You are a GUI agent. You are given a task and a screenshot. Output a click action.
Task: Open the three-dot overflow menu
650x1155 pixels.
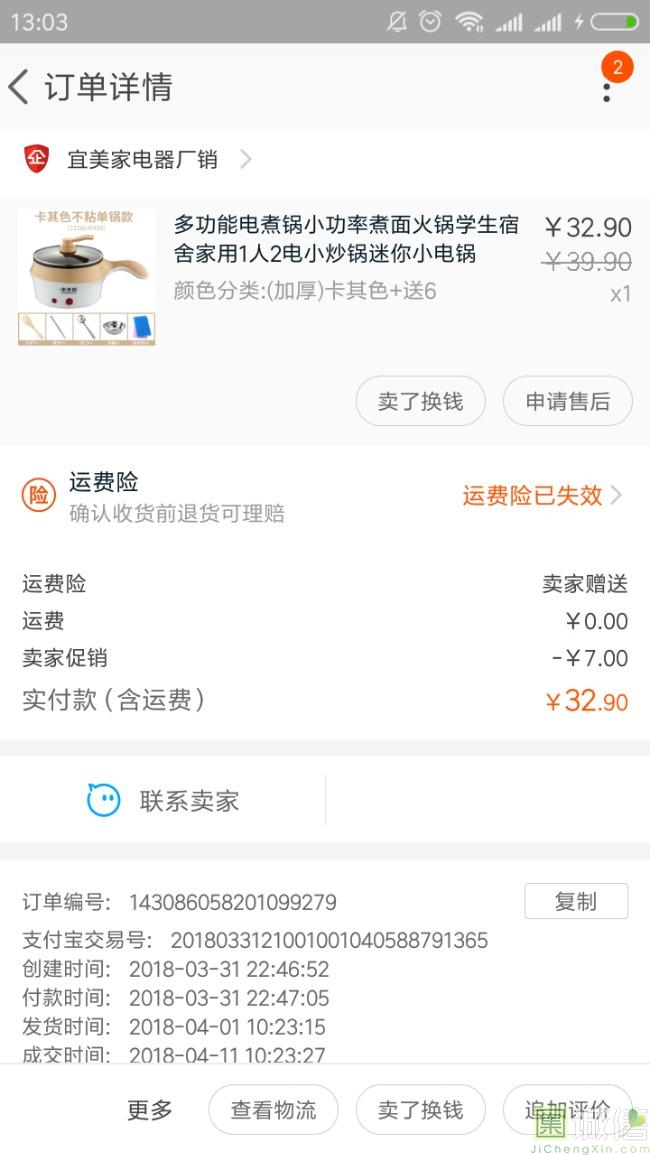606,91
